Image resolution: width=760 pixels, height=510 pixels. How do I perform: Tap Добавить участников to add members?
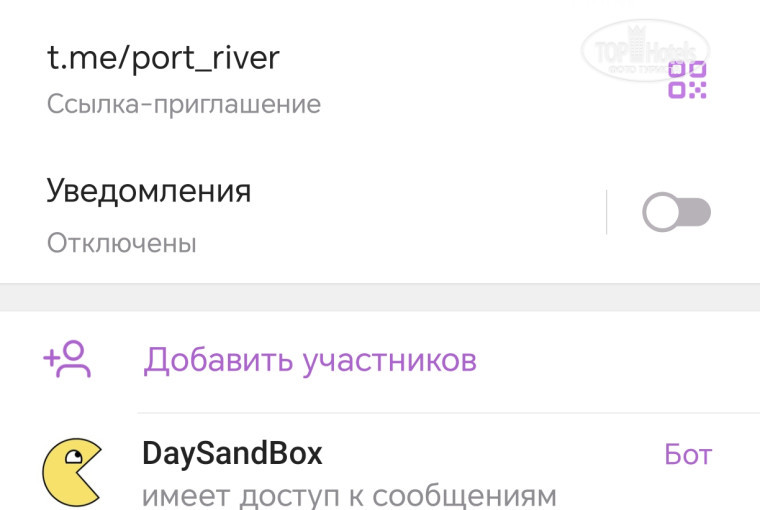tap(309, 360)
